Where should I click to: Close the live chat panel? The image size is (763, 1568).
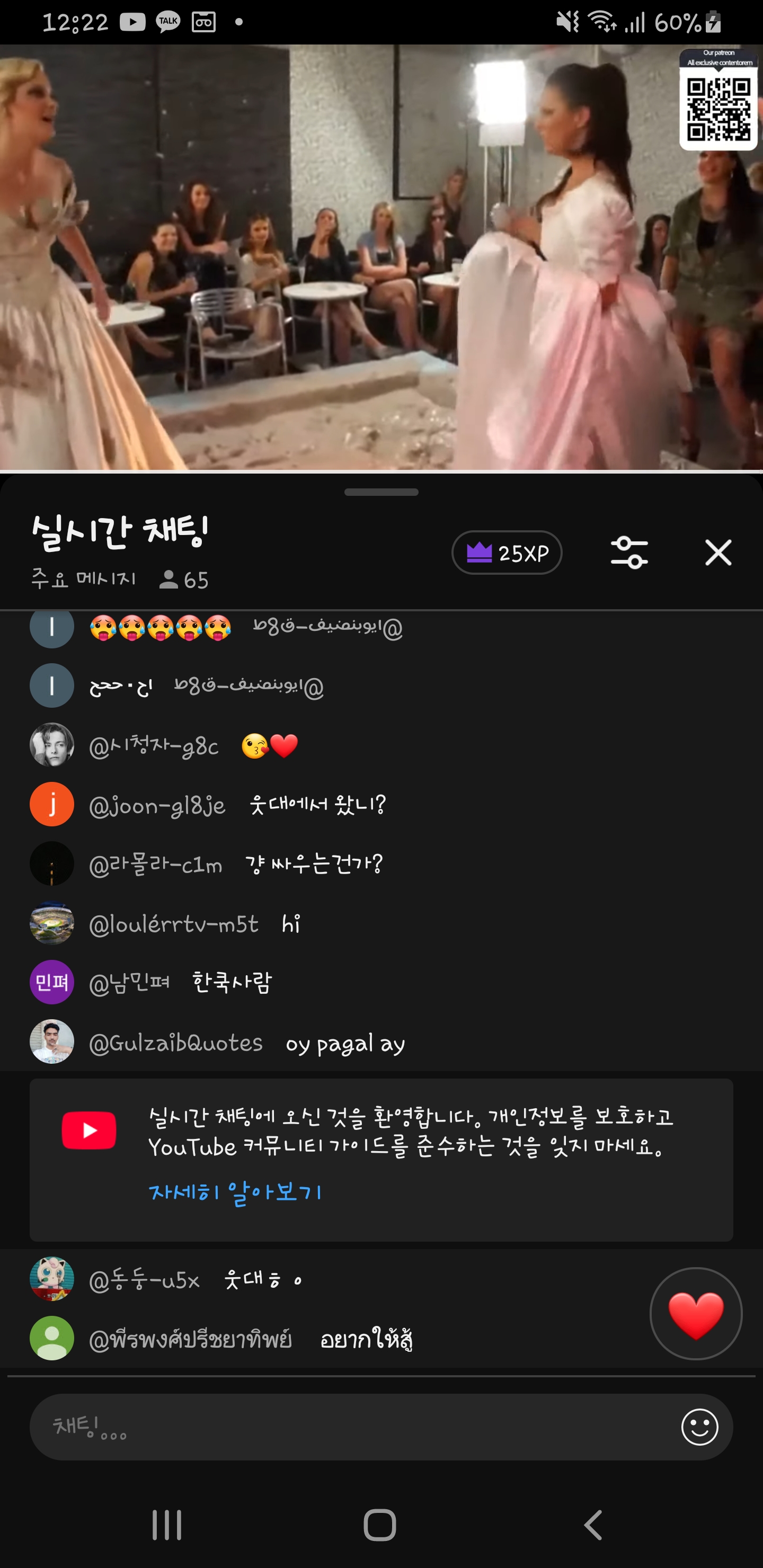click(718, 553)
